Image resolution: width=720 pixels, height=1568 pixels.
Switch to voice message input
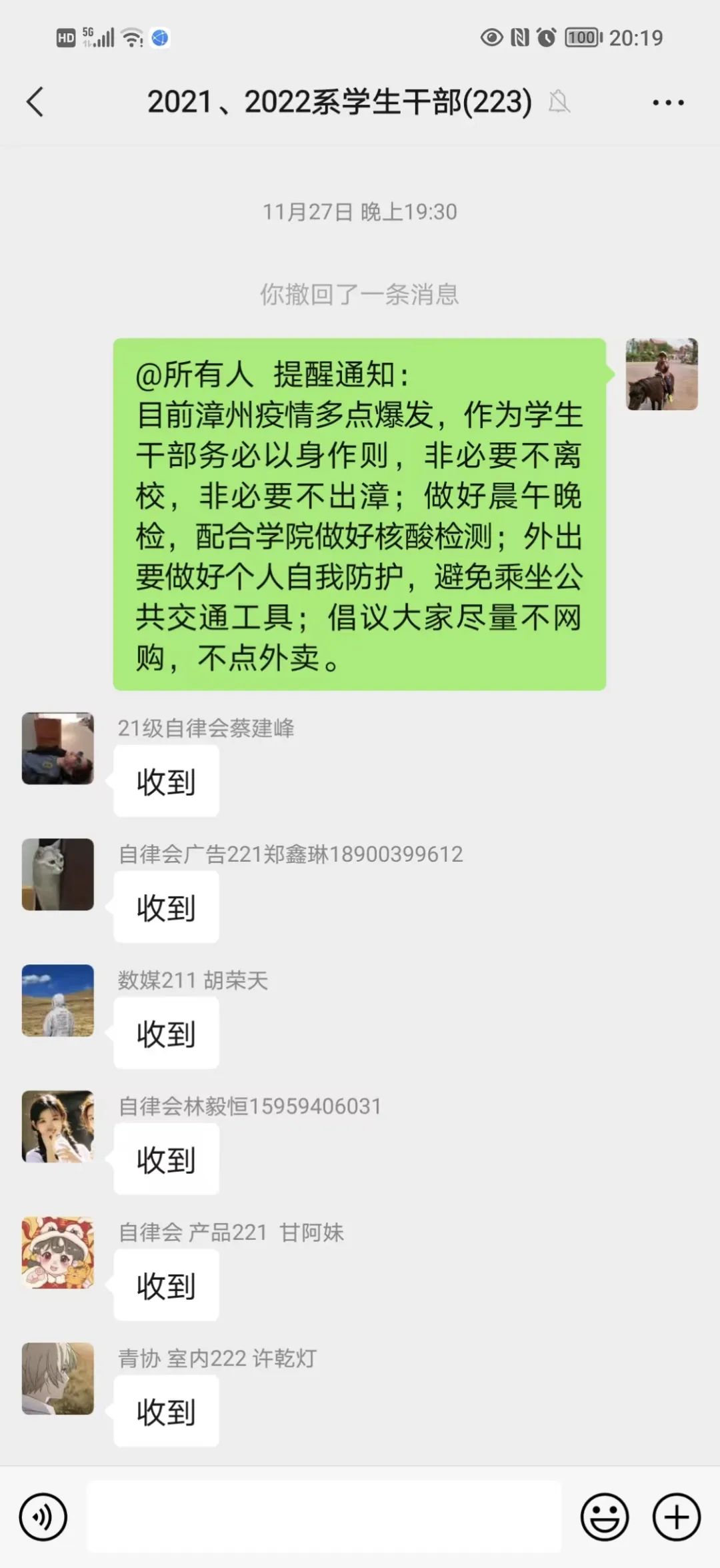43,1517
